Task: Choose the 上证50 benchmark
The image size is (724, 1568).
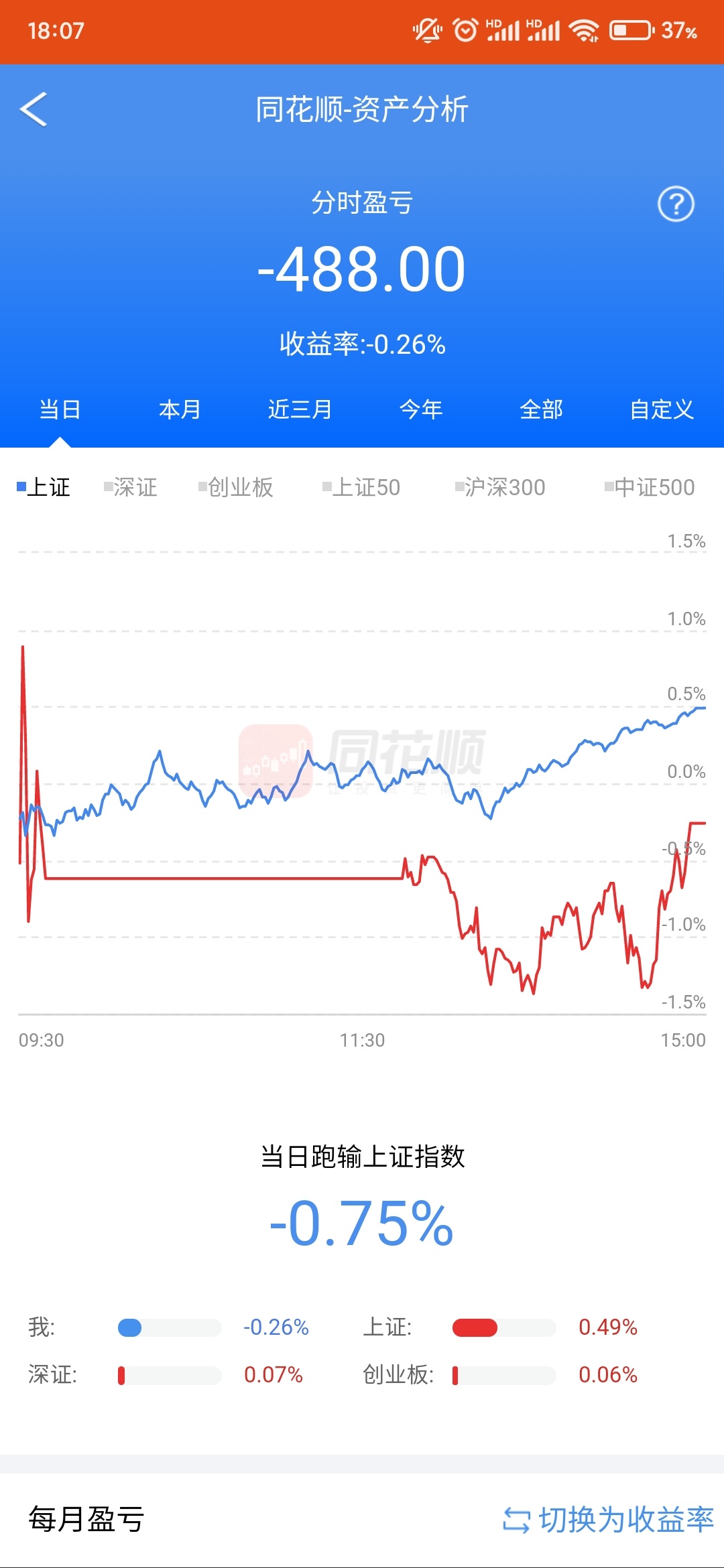Action: (361, 487)
